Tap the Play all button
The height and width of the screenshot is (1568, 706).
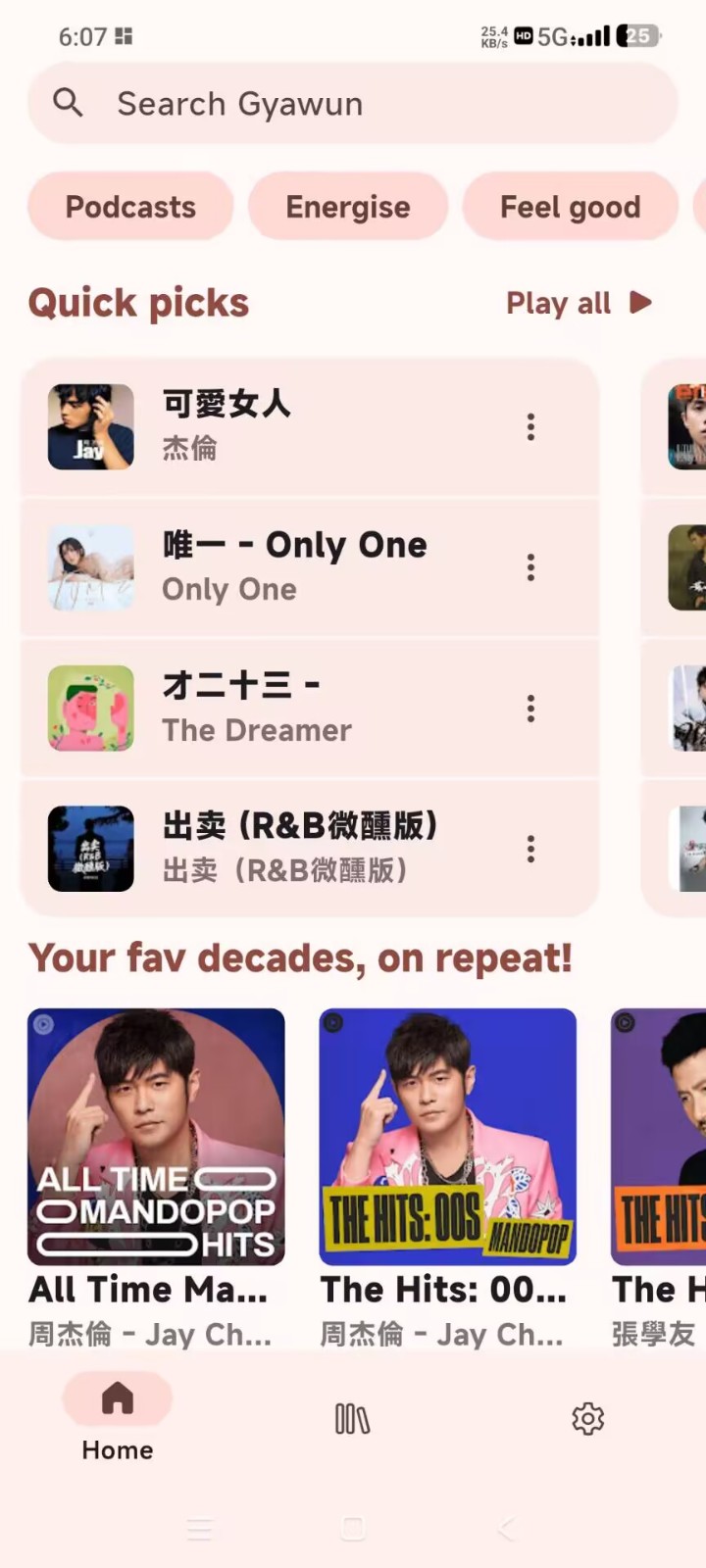pos(558,303)
